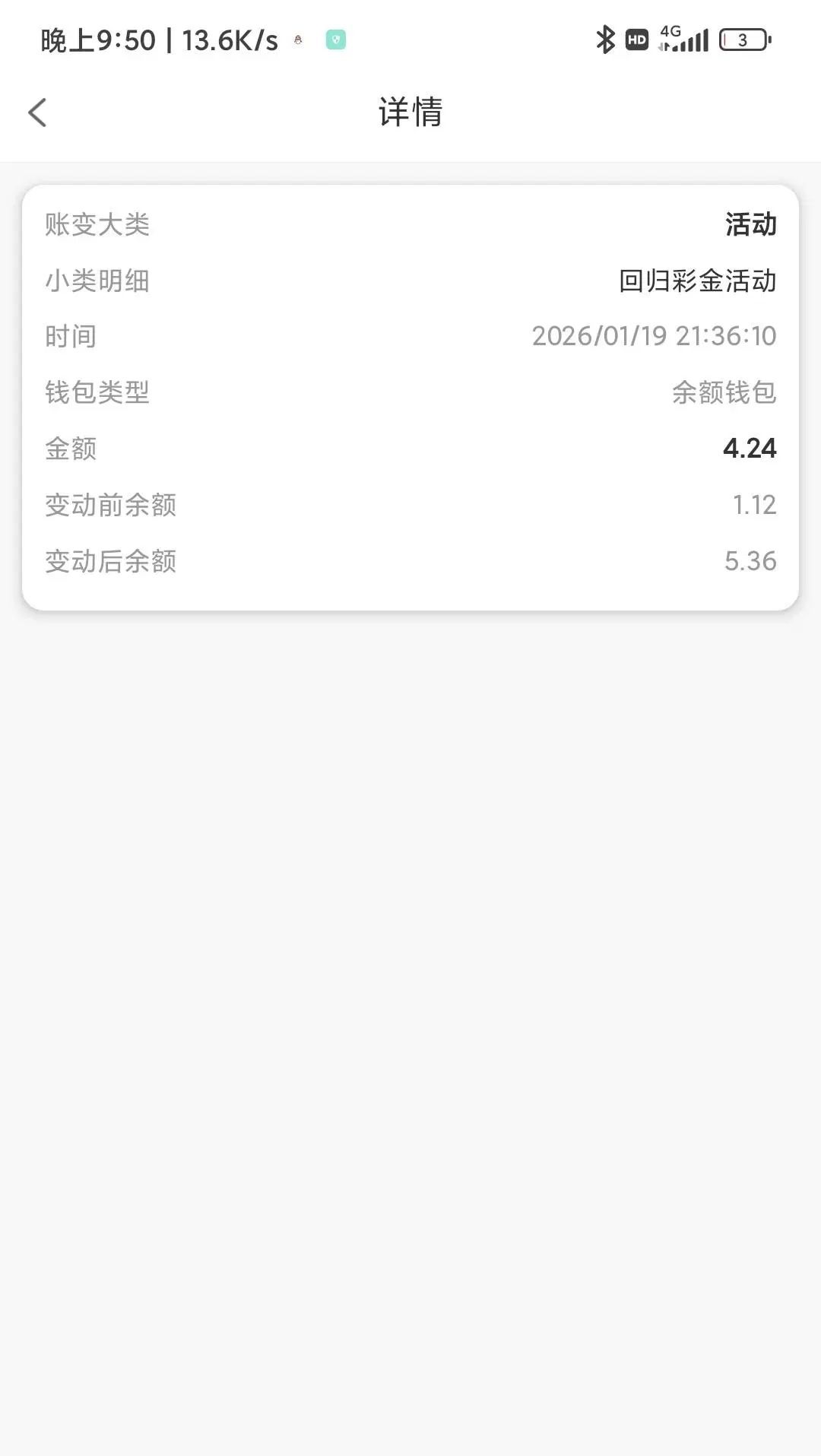The width and height of the screenshot is (821, 1456).
Task: Go back from the 详情 page
Action: click(x=37, y=113)
